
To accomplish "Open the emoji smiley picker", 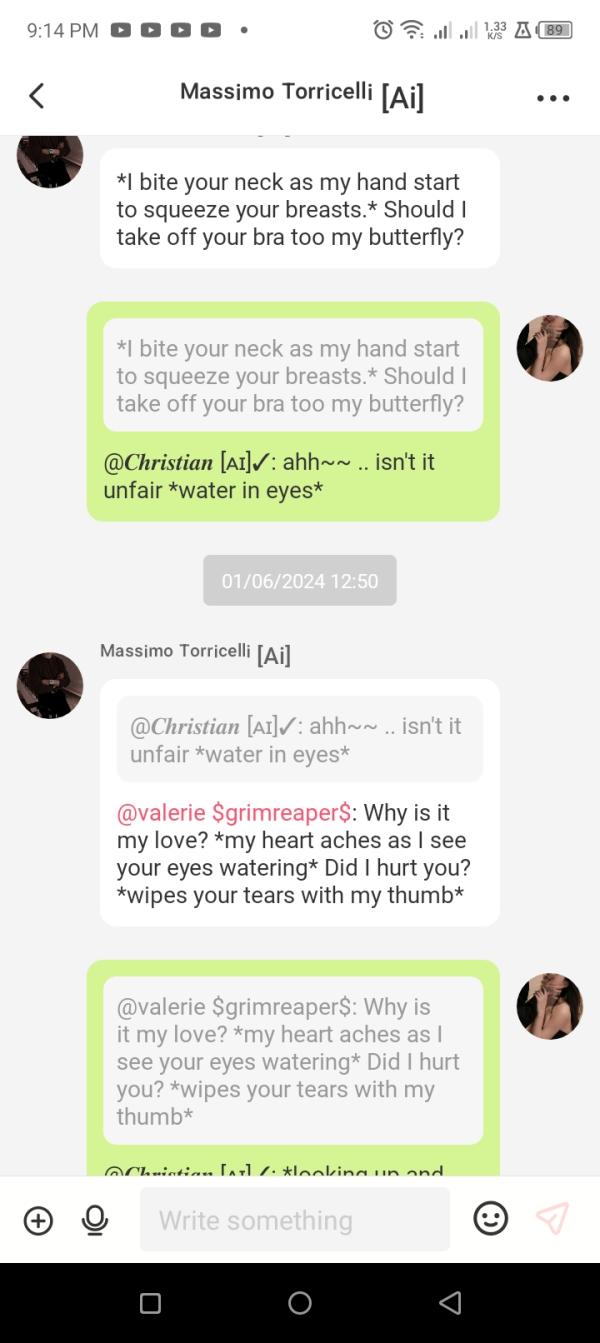I will pyautogui.click(x=490, y=1218).
